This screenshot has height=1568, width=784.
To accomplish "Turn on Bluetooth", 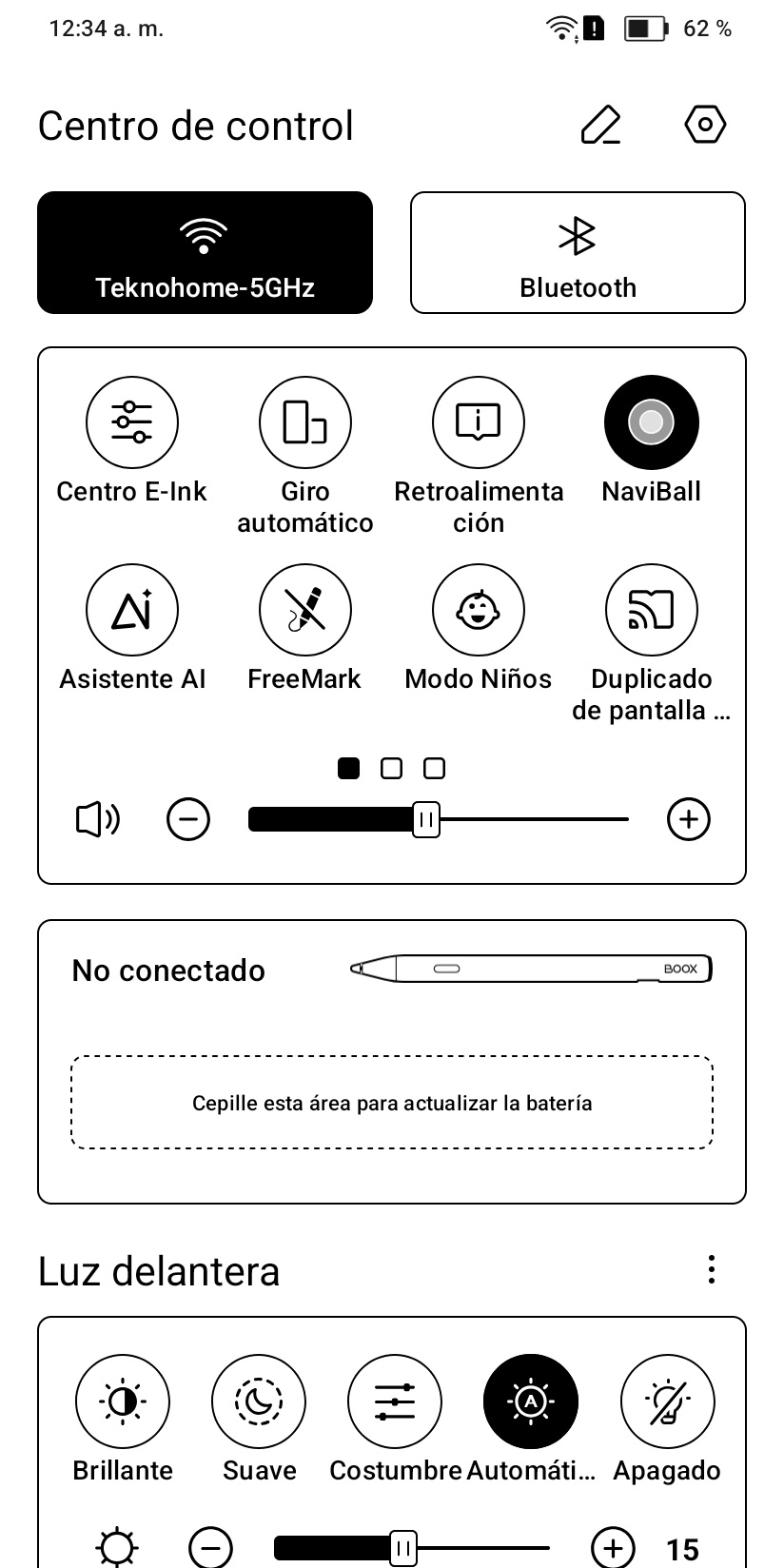I will tap(578, 252).
